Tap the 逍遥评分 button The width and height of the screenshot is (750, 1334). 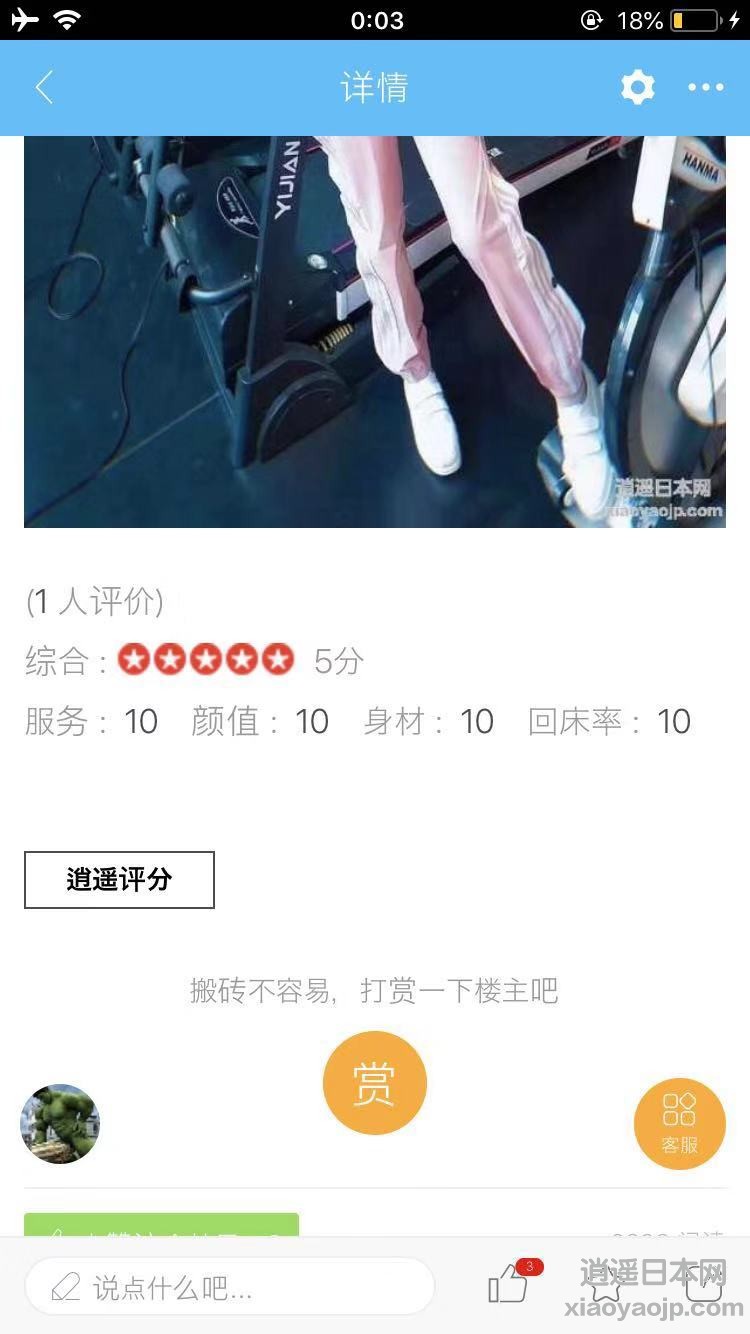click(x=119, y=880)
